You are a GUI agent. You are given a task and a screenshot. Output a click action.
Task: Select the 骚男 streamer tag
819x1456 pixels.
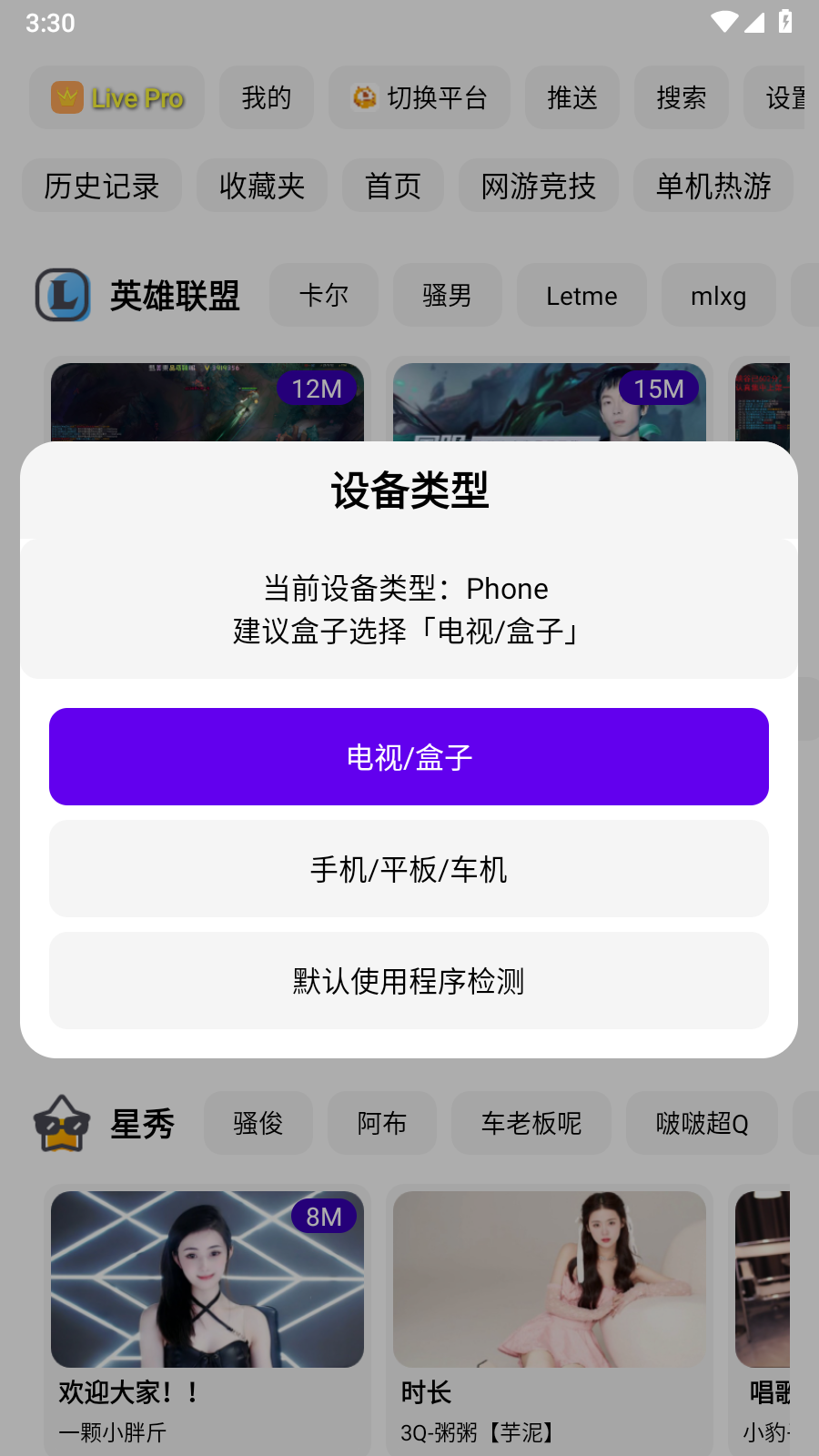[x=447, y=295]
